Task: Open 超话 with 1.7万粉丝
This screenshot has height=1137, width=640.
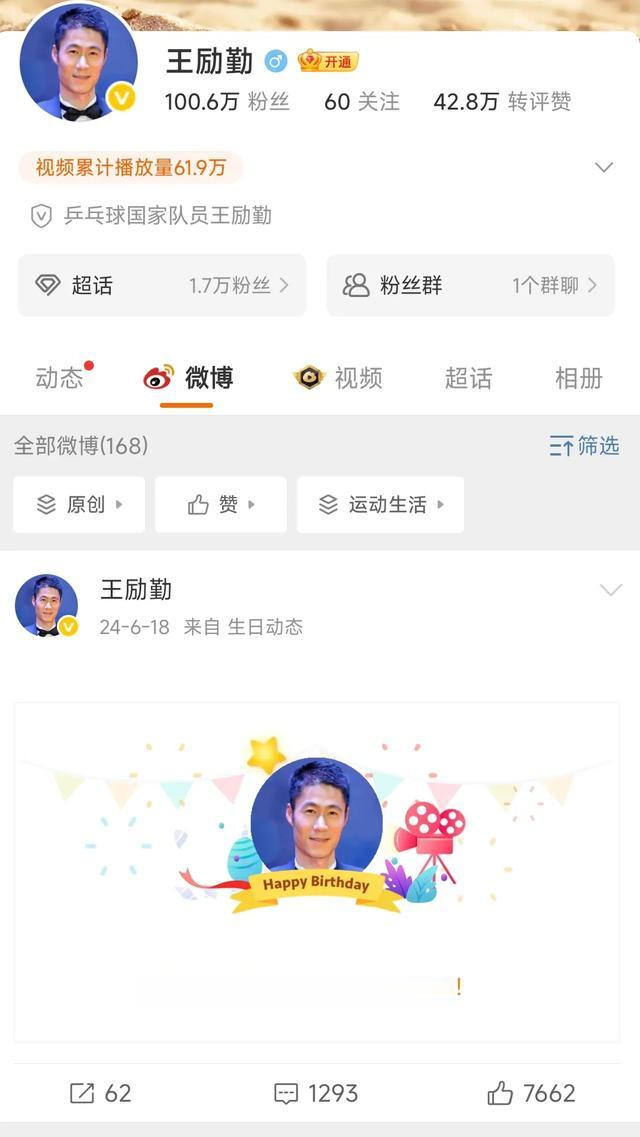Action: pos(162,285)
